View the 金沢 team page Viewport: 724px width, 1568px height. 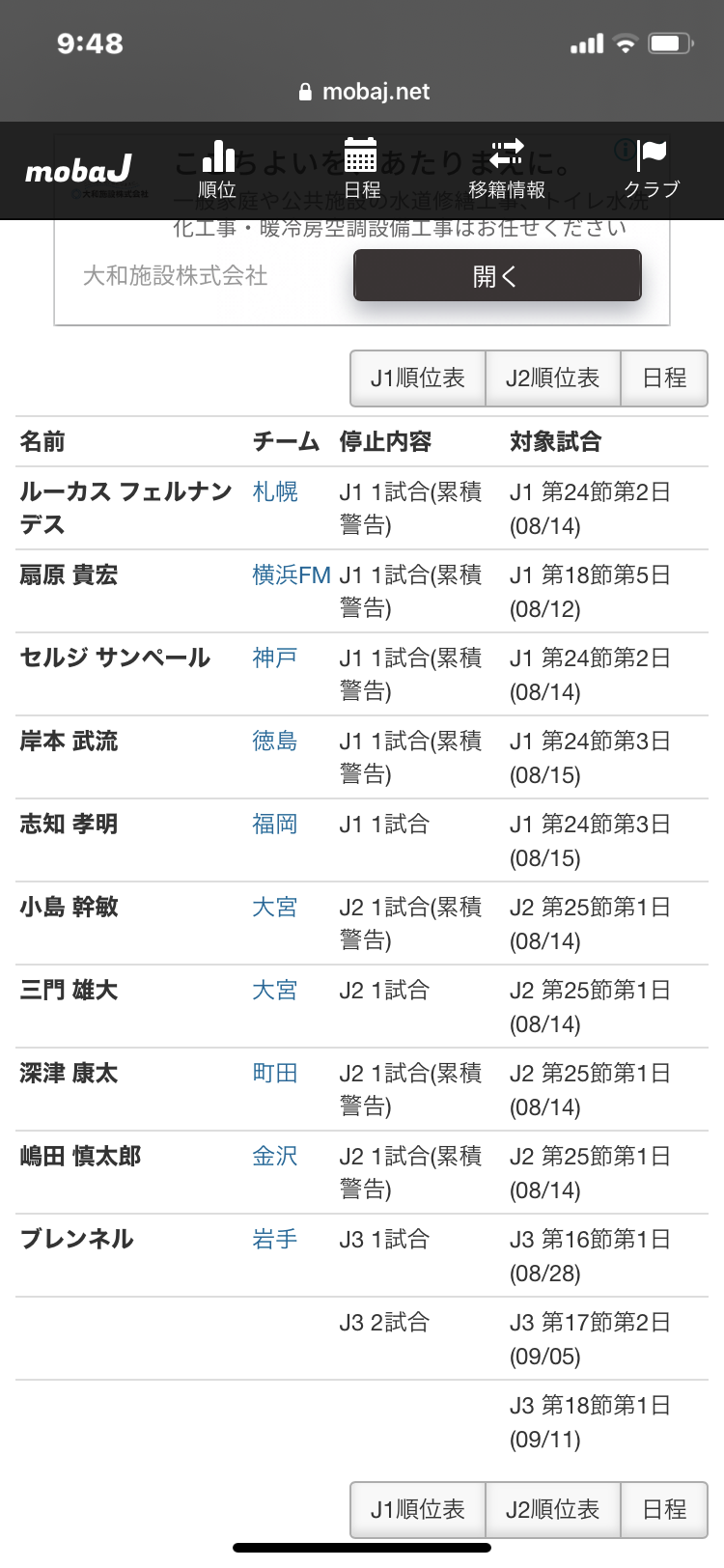pos(275,1157)
